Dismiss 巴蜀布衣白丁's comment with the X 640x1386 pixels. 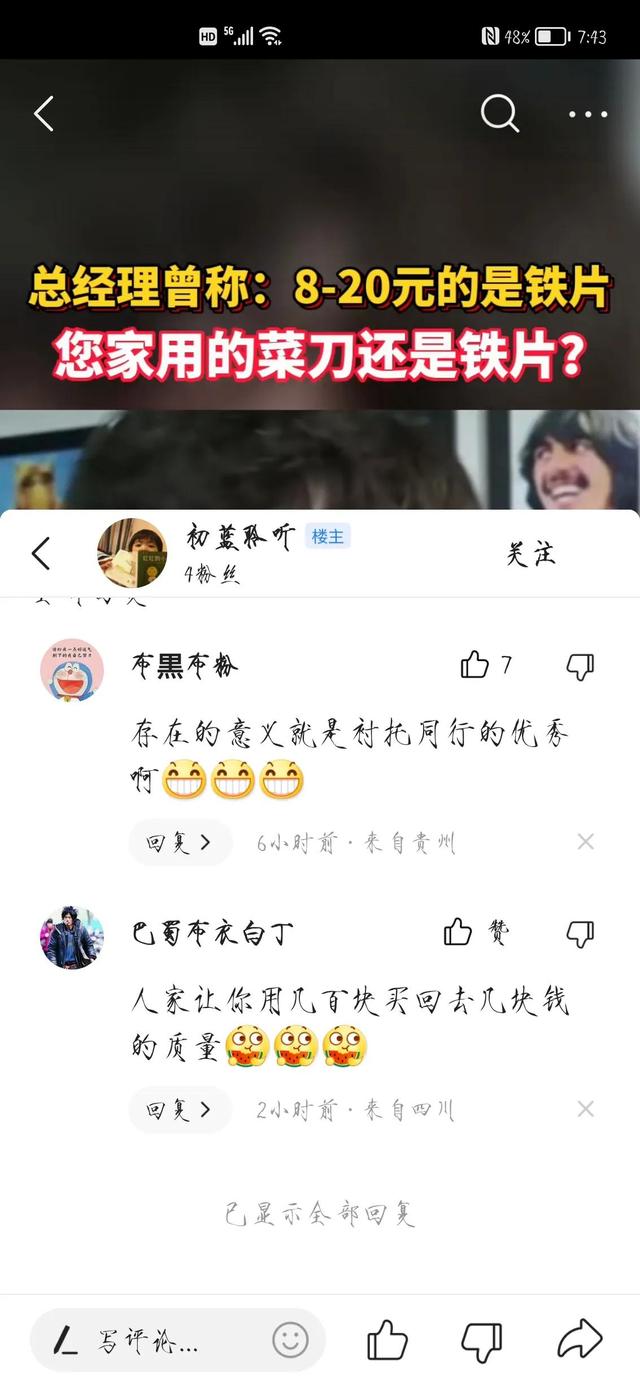(x=586, y=1109)
